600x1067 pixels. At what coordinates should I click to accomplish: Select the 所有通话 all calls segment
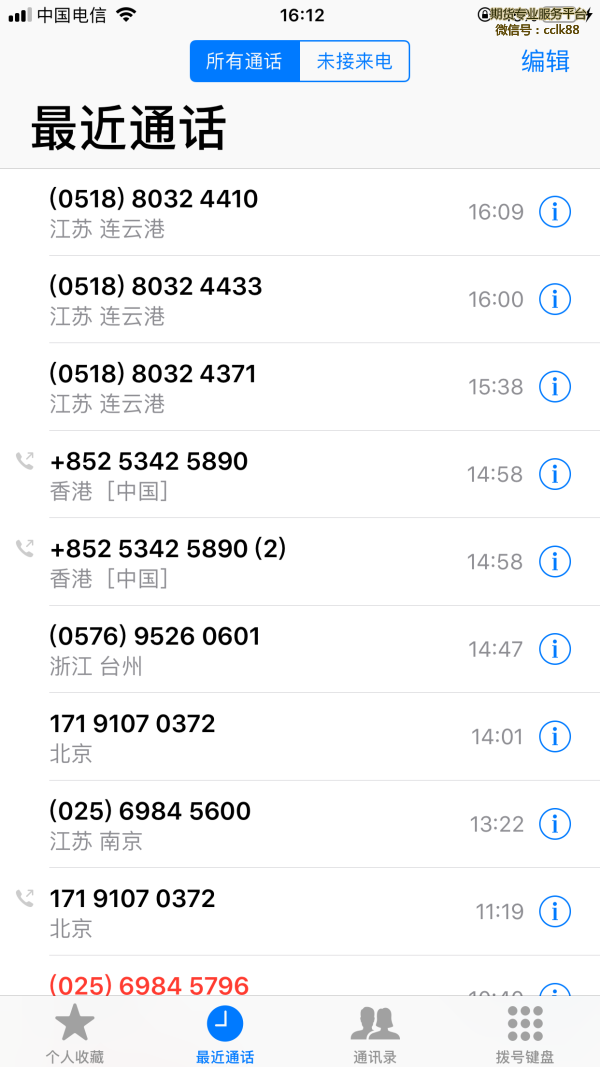point(245,61)
